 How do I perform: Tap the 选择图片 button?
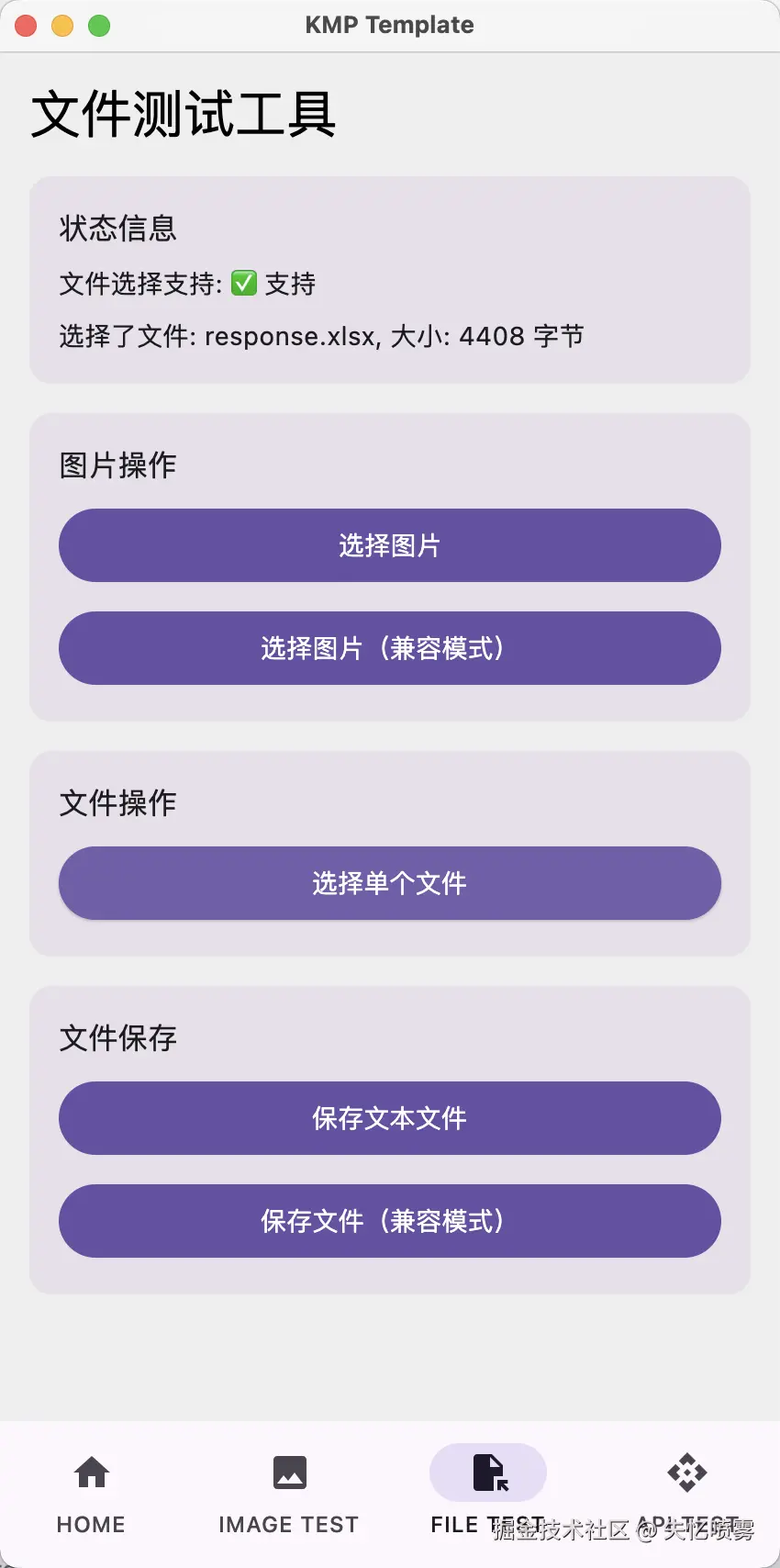pos(389,545)
